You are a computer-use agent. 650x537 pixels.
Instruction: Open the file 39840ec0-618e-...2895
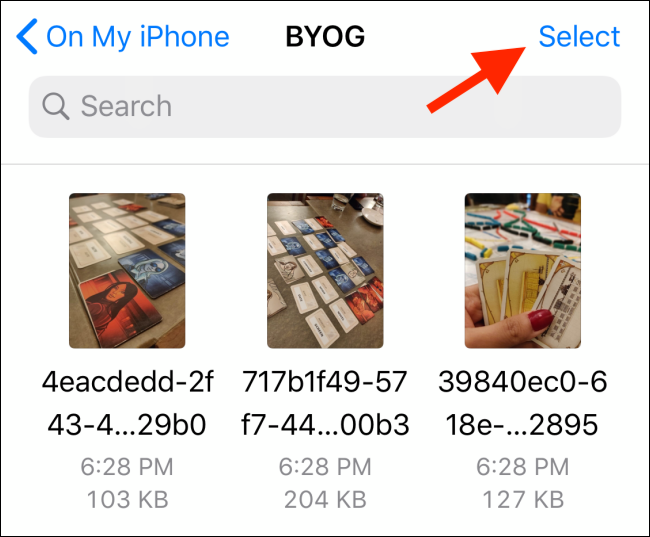coord(523,271)
